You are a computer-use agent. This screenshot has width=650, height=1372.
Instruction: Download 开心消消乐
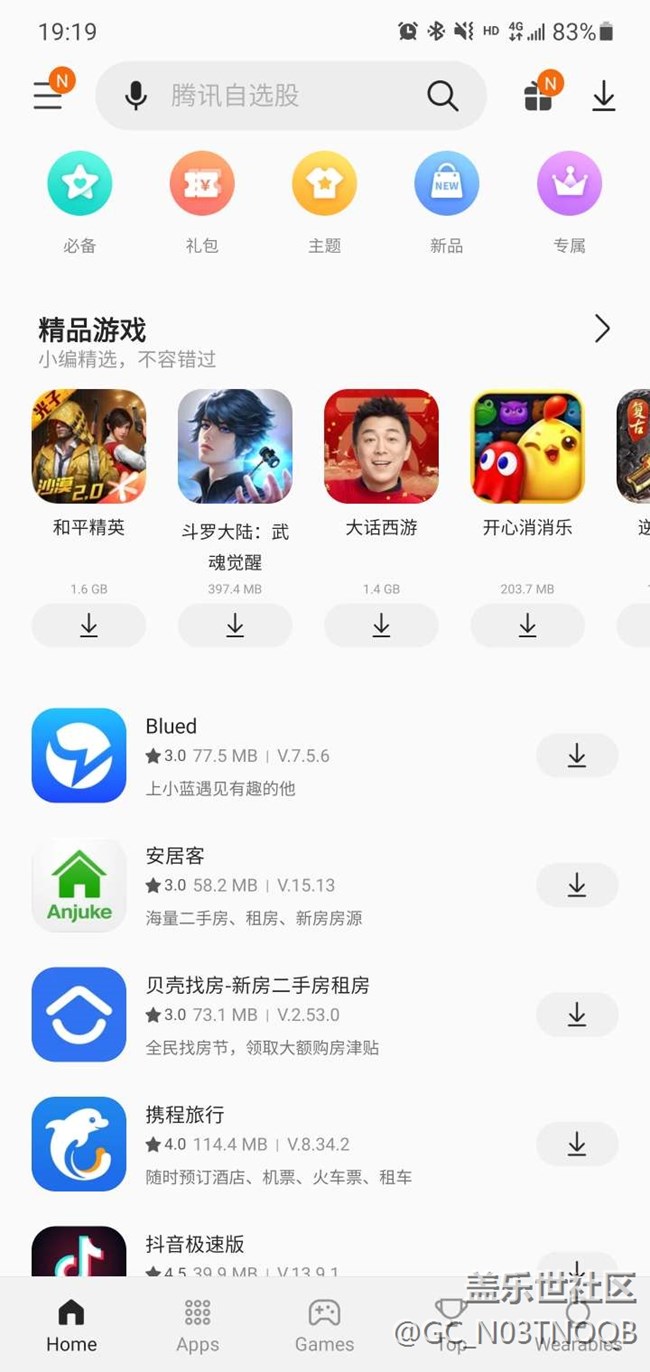coord(527,626)
